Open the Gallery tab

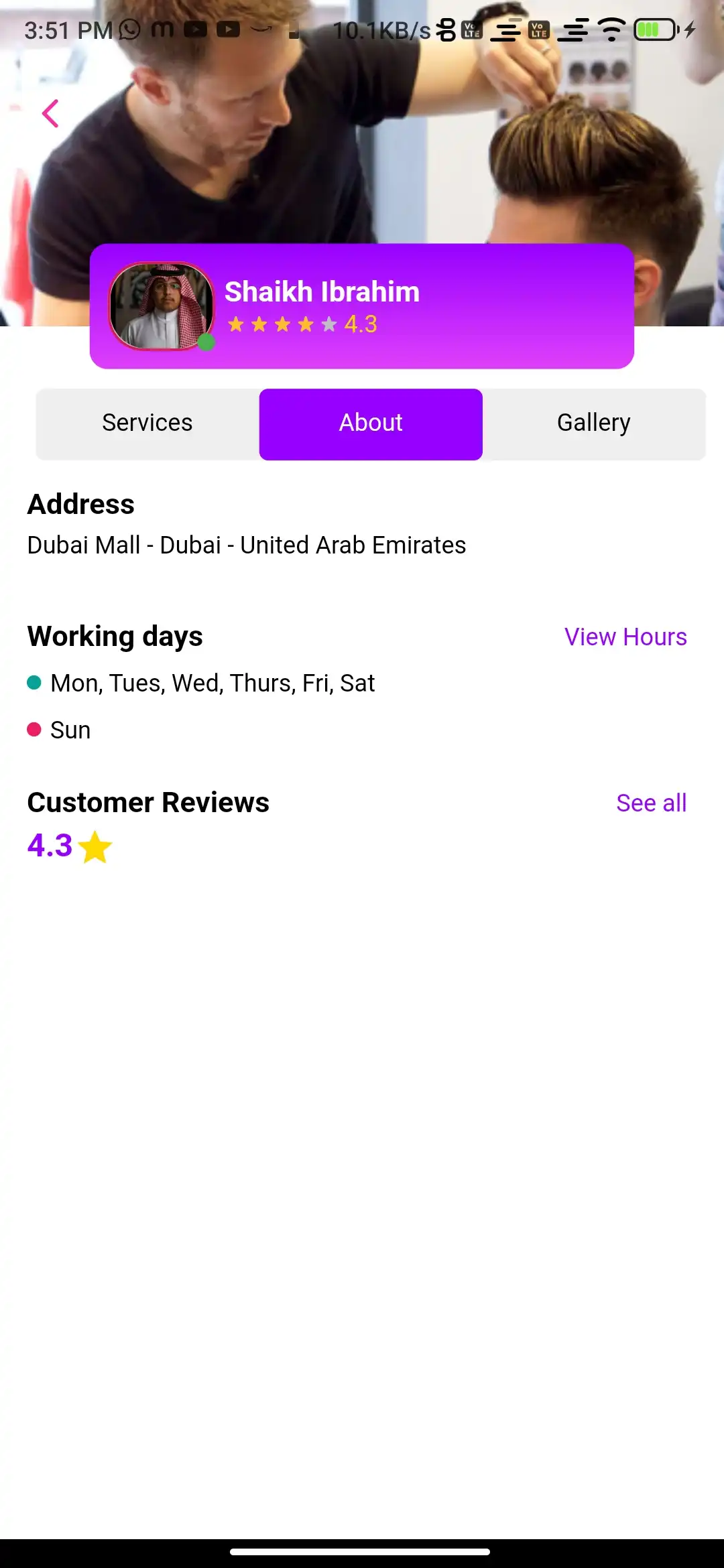point(593,423)
